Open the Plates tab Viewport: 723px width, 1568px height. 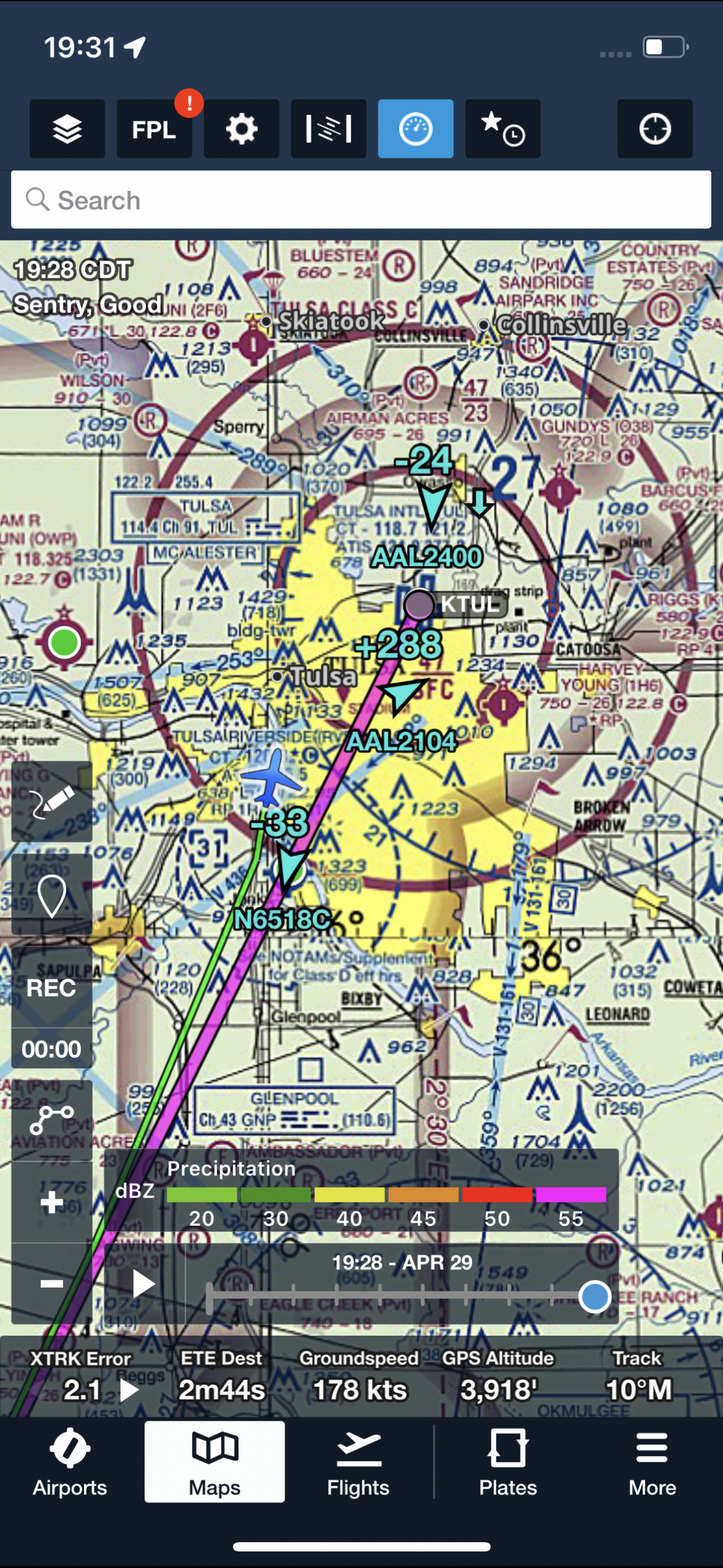(x=507, y=1462)
